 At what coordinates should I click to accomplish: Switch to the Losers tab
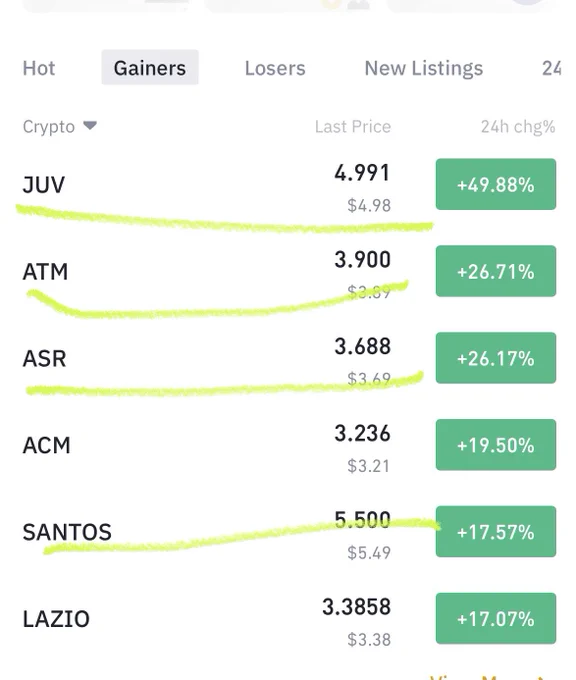pyautogui.click(x=275, y=68)
